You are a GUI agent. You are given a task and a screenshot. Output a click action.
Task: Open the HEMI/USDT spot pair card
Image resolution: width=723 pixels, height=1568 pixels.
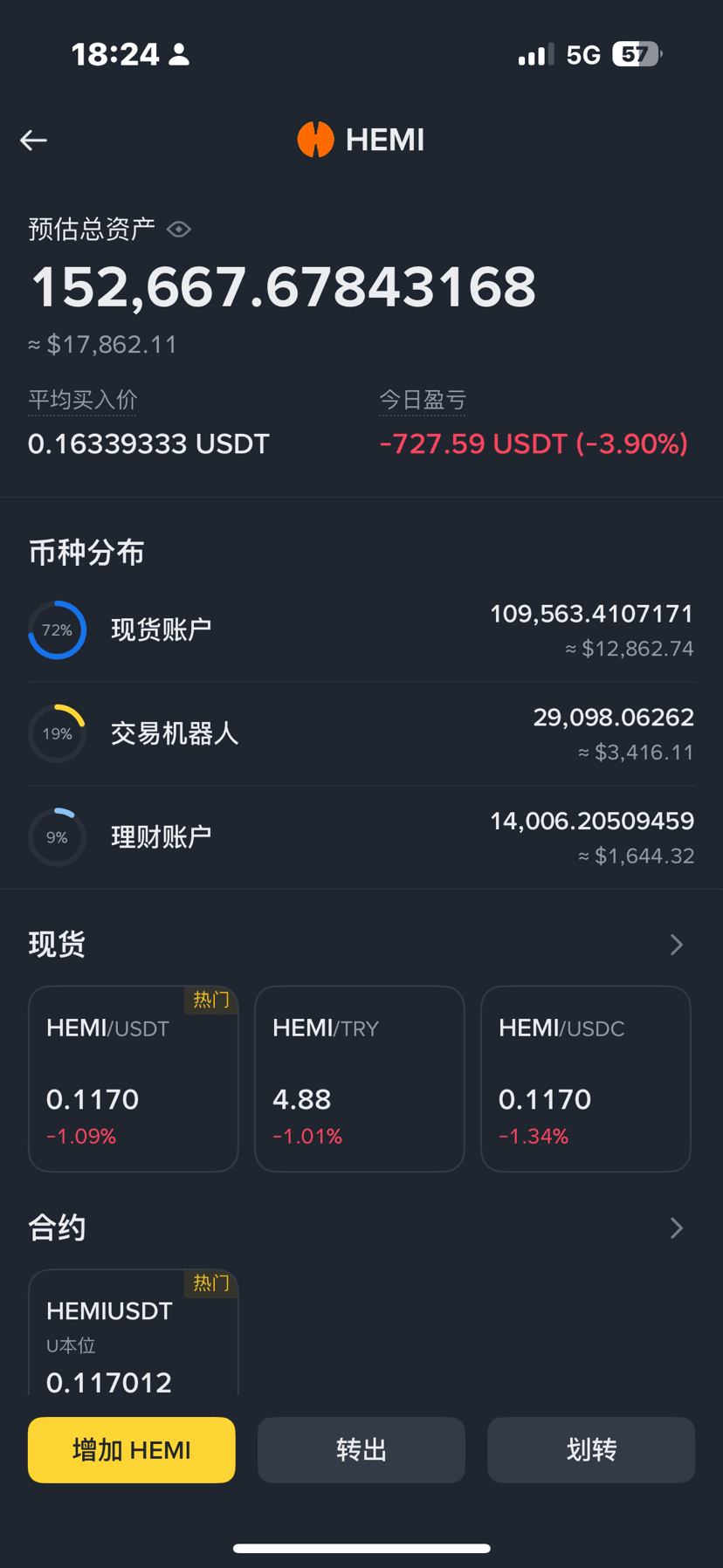pyautogui.click(x=134, y=1079)
